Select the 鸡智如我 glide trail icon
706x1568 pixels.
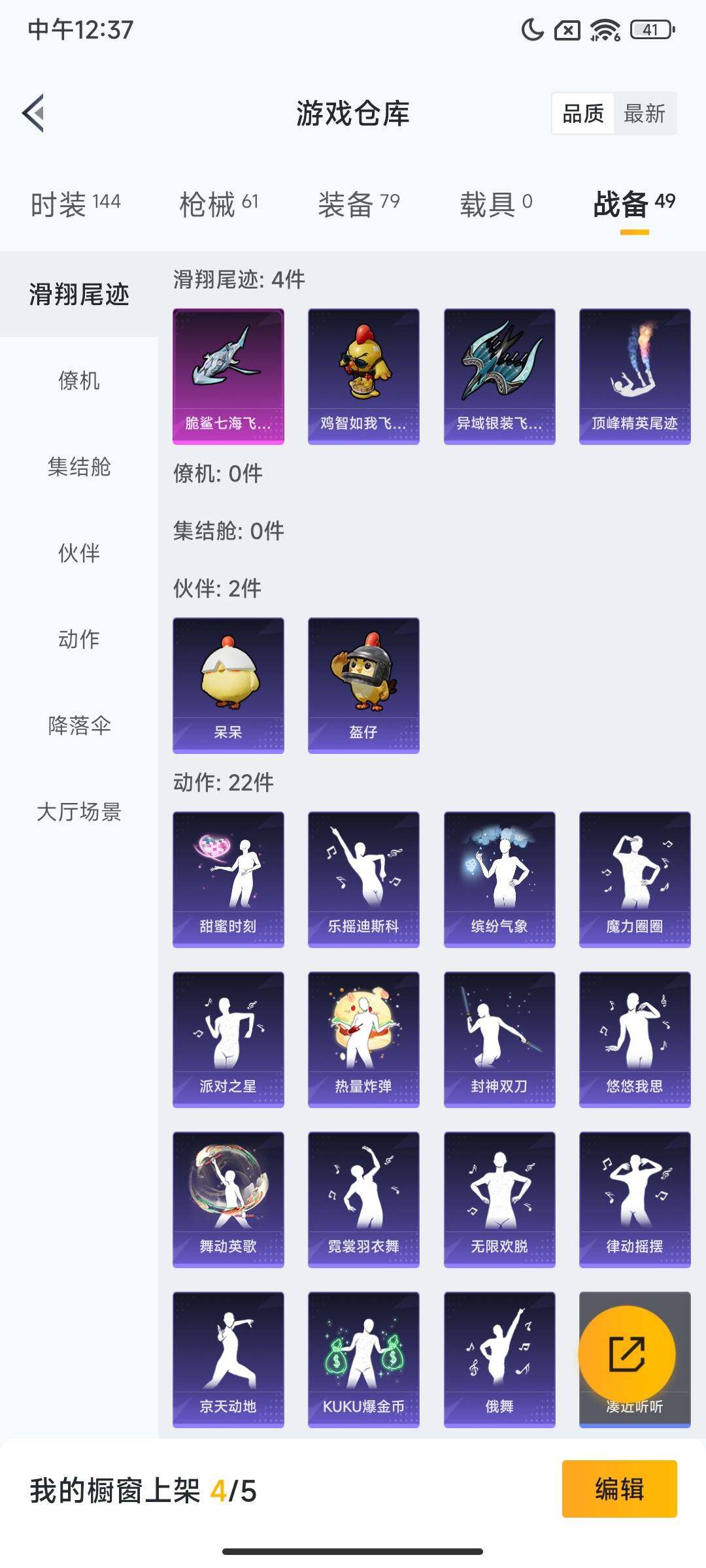(363, 376)
